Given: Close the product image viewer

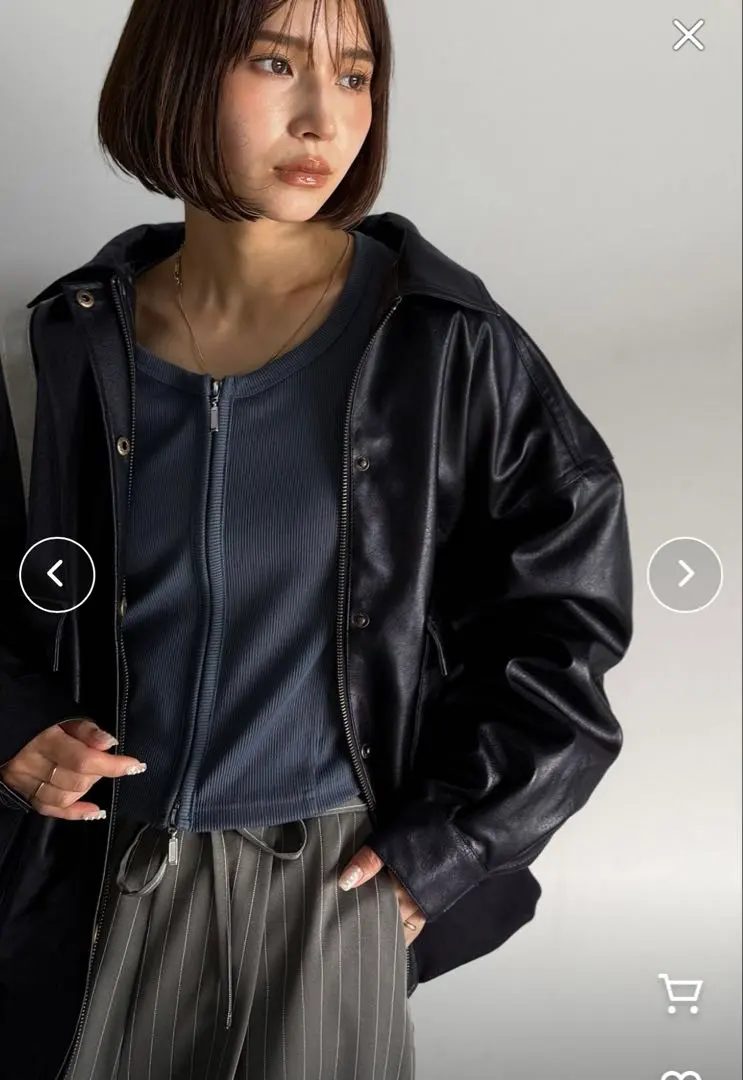Looking at the screenshot, I should pyautogui.click(x=688, y=36).
